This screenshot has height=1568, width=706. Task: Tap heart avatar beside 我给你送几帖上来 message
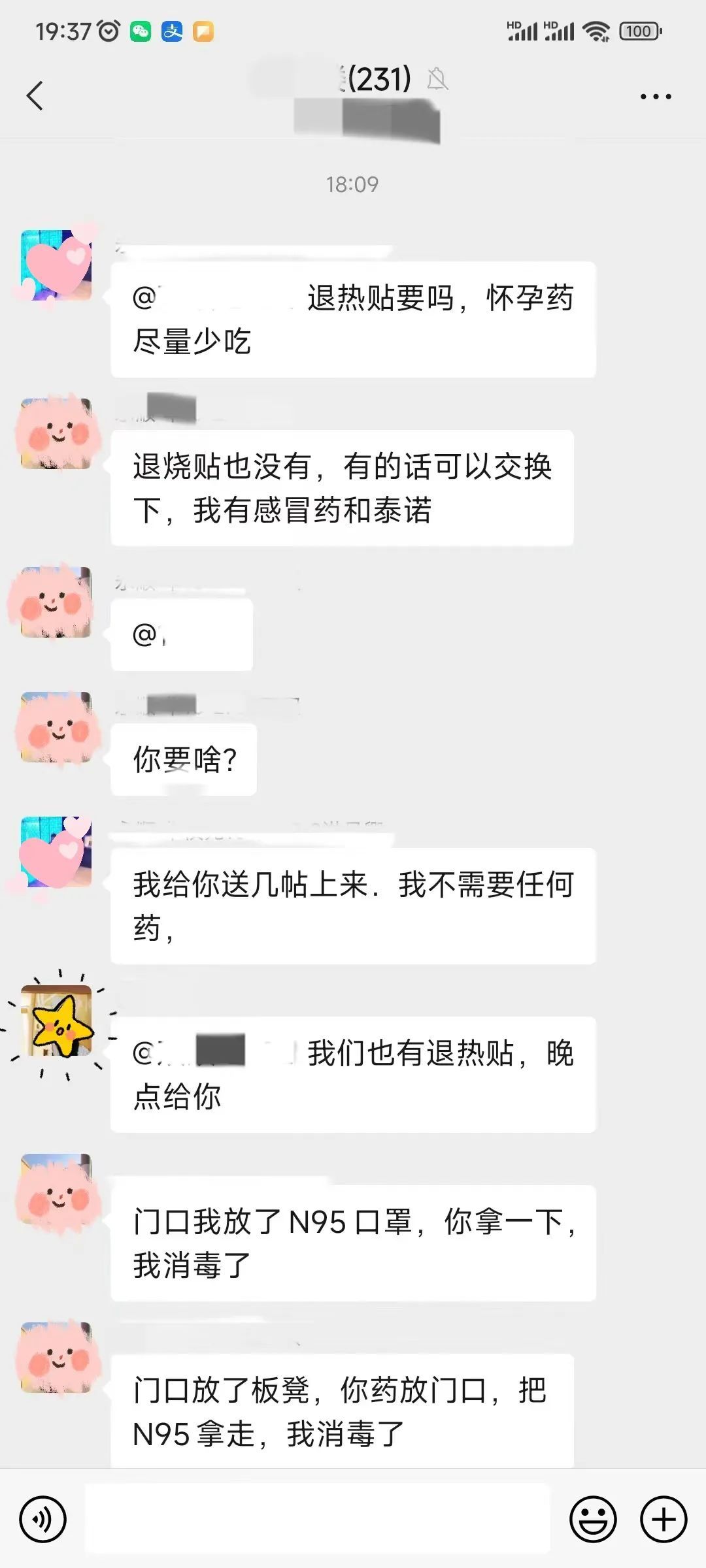tap(56, 851)
